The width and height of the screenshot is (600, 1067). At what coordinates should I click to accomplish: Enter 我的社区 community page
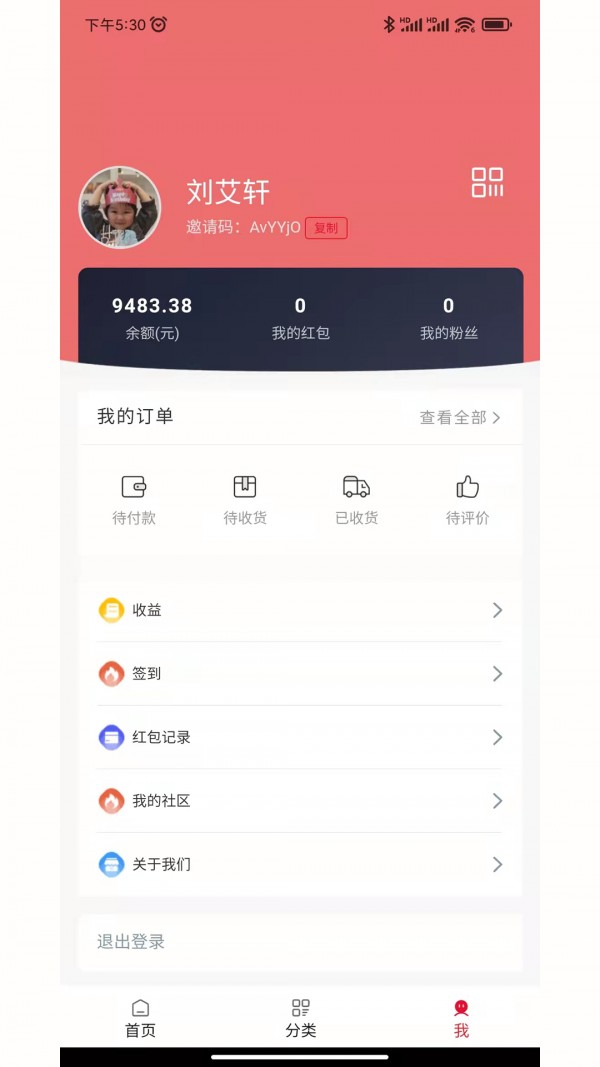click(300, 801)
